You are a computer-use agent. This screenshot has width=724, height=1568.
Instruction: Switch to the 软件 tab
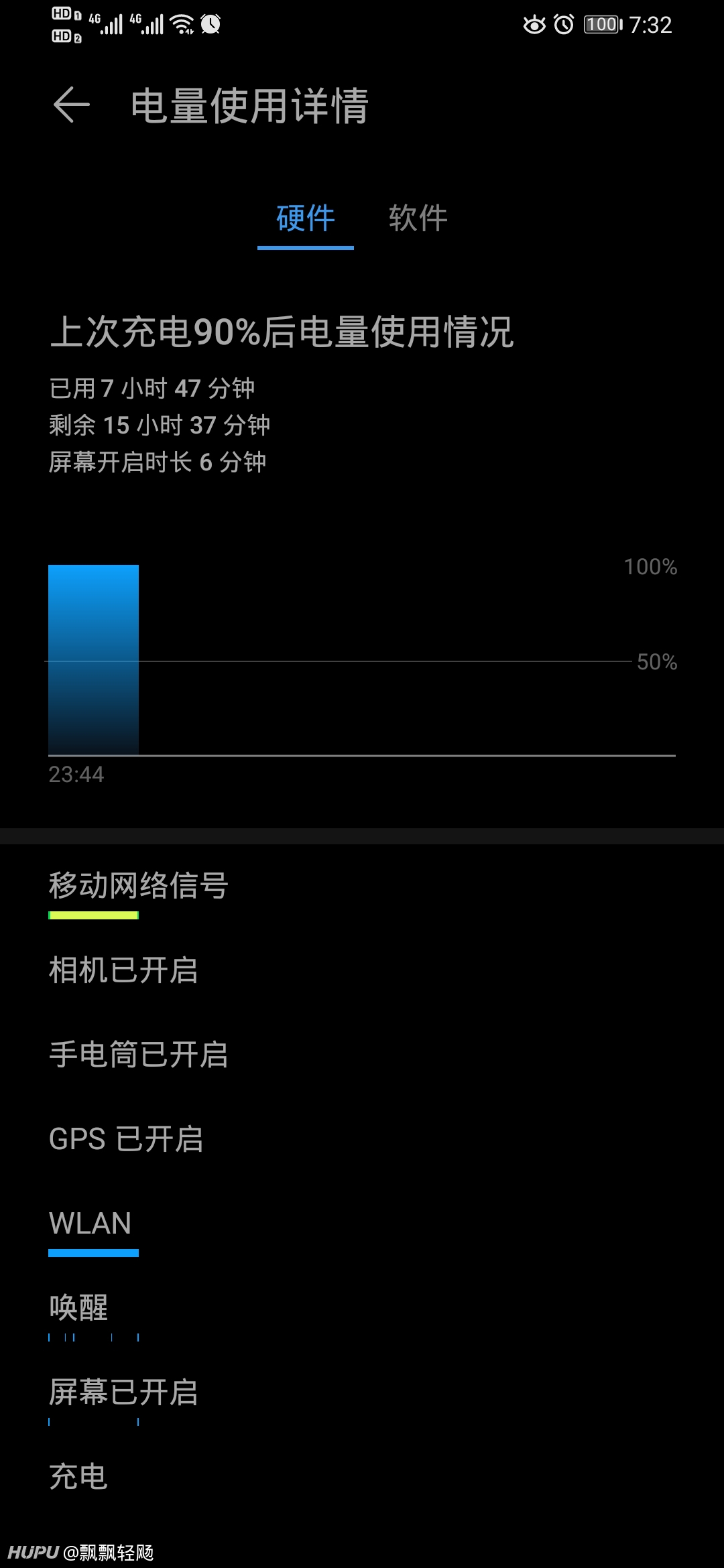[x=418, y=218]
